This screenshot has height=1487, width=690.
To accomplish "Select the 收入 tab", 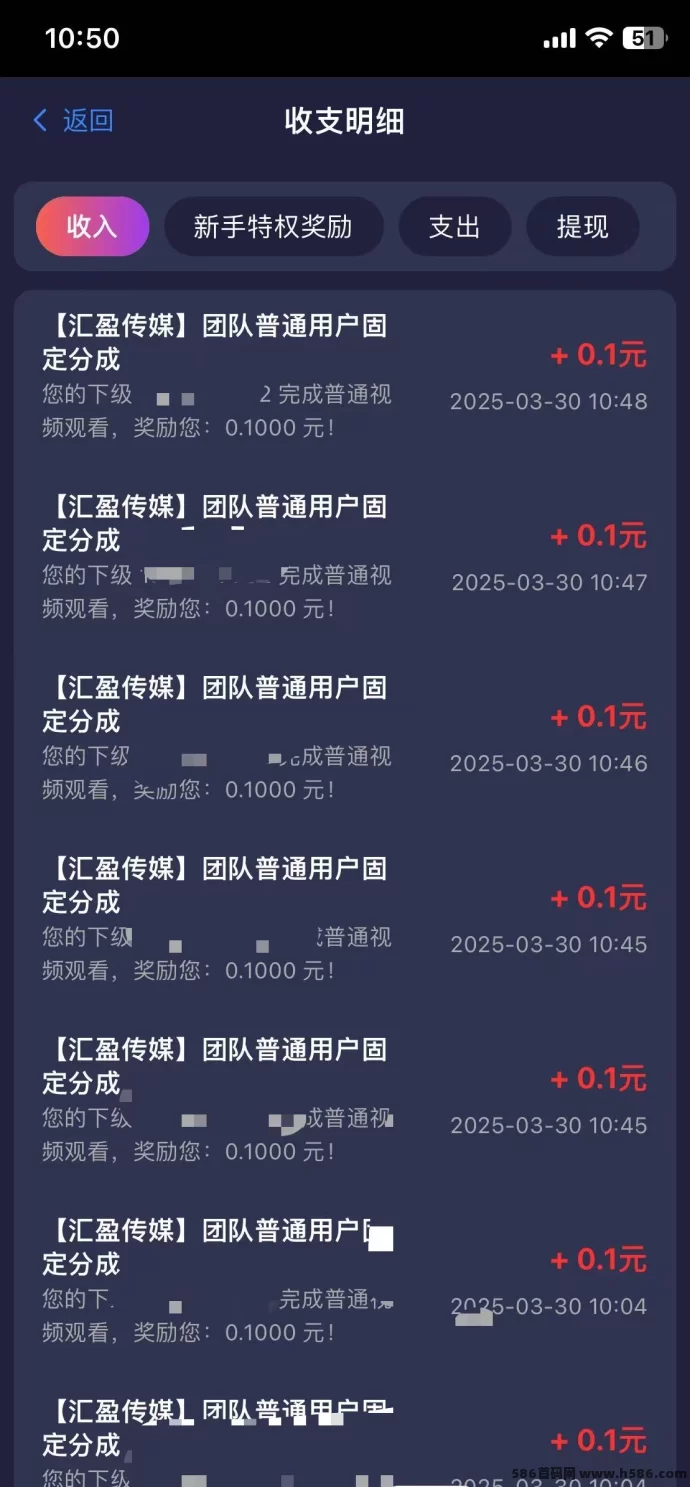I will pyautogui.click(x=92, y=226).
